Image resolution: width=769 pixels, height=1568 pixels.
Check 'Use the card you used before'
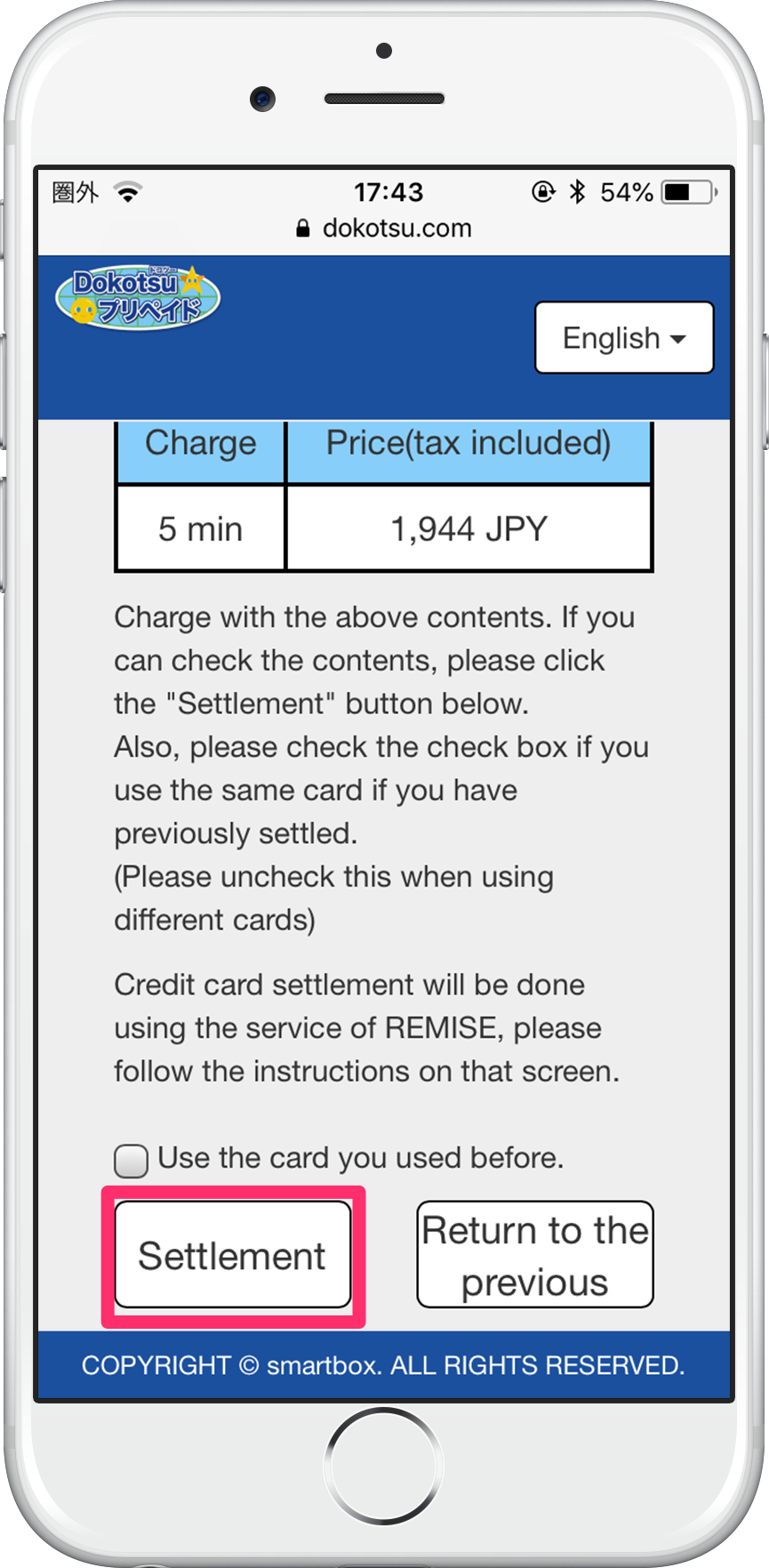tap(132, 1161)
